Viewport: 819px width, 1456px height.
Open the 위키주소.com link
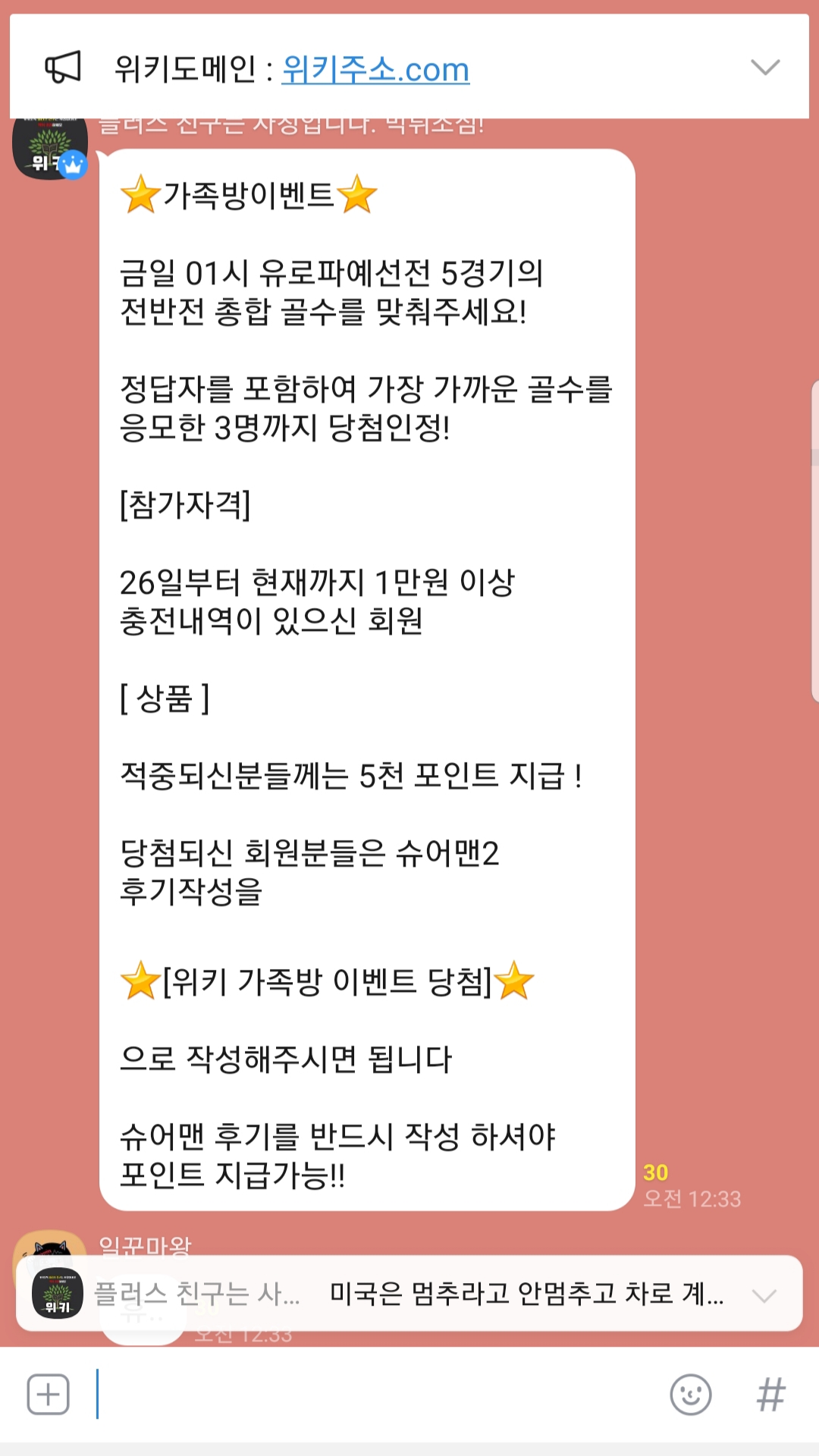[x=375, y=70]
